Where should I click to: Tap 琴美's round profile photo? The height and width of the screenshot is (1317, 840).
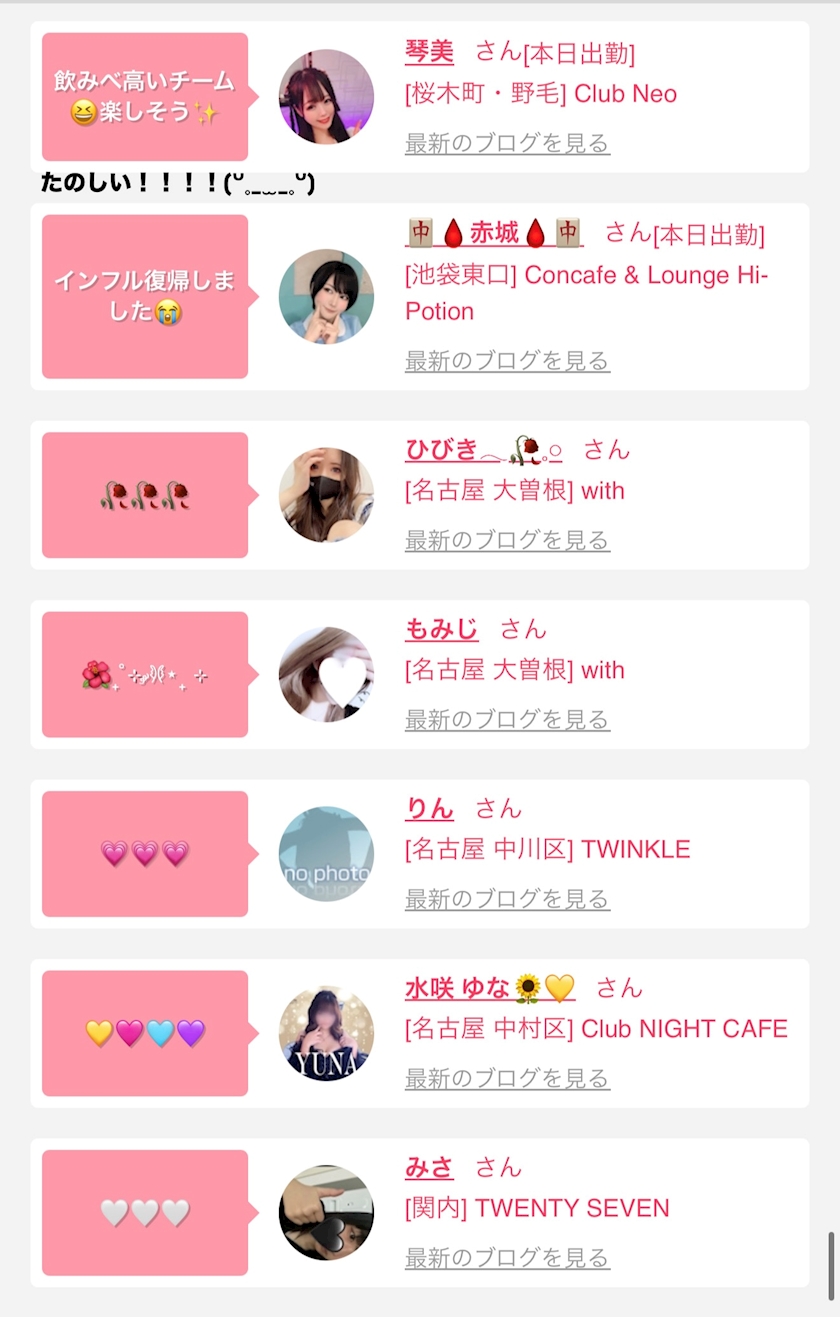[326, 97]
